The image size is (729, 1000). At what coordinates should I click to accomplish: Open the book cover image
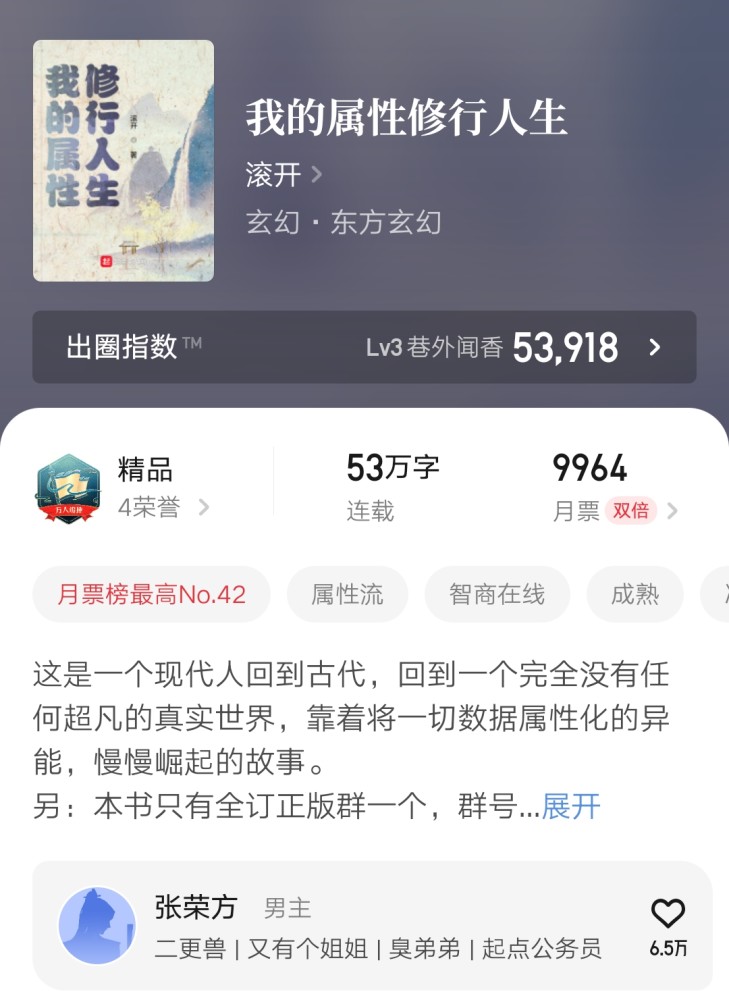tap(123, 160)
